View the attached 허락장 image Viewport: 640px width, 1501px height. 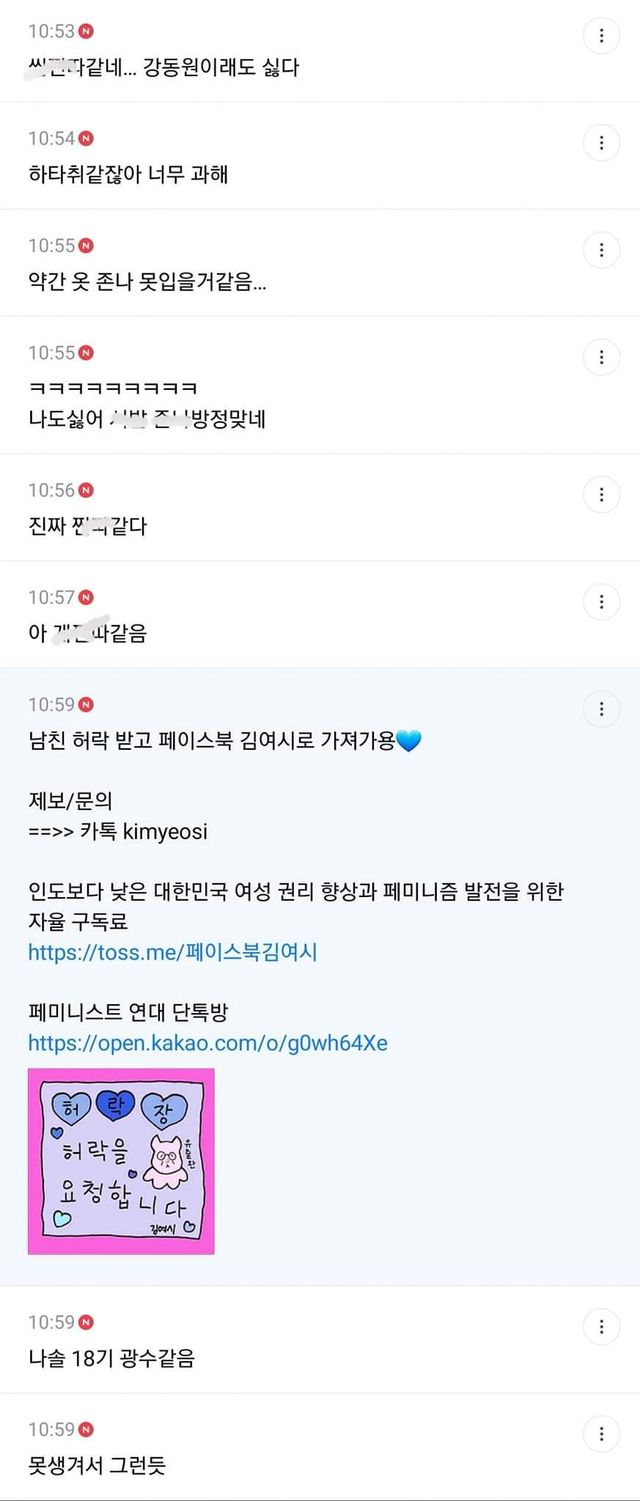[121, 1161]
